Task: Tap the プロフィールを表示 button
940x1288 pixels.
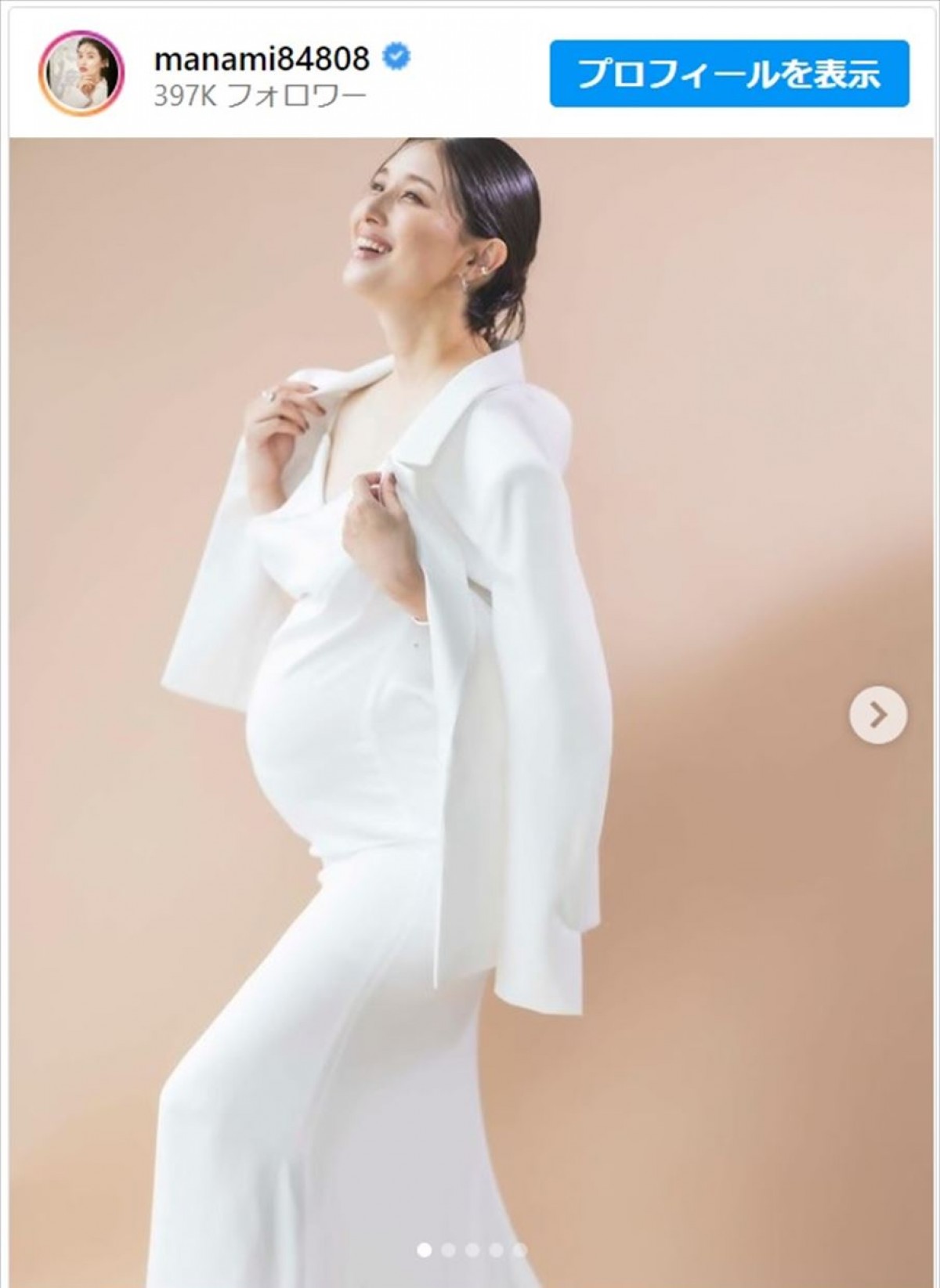Action: click(728, 74)
